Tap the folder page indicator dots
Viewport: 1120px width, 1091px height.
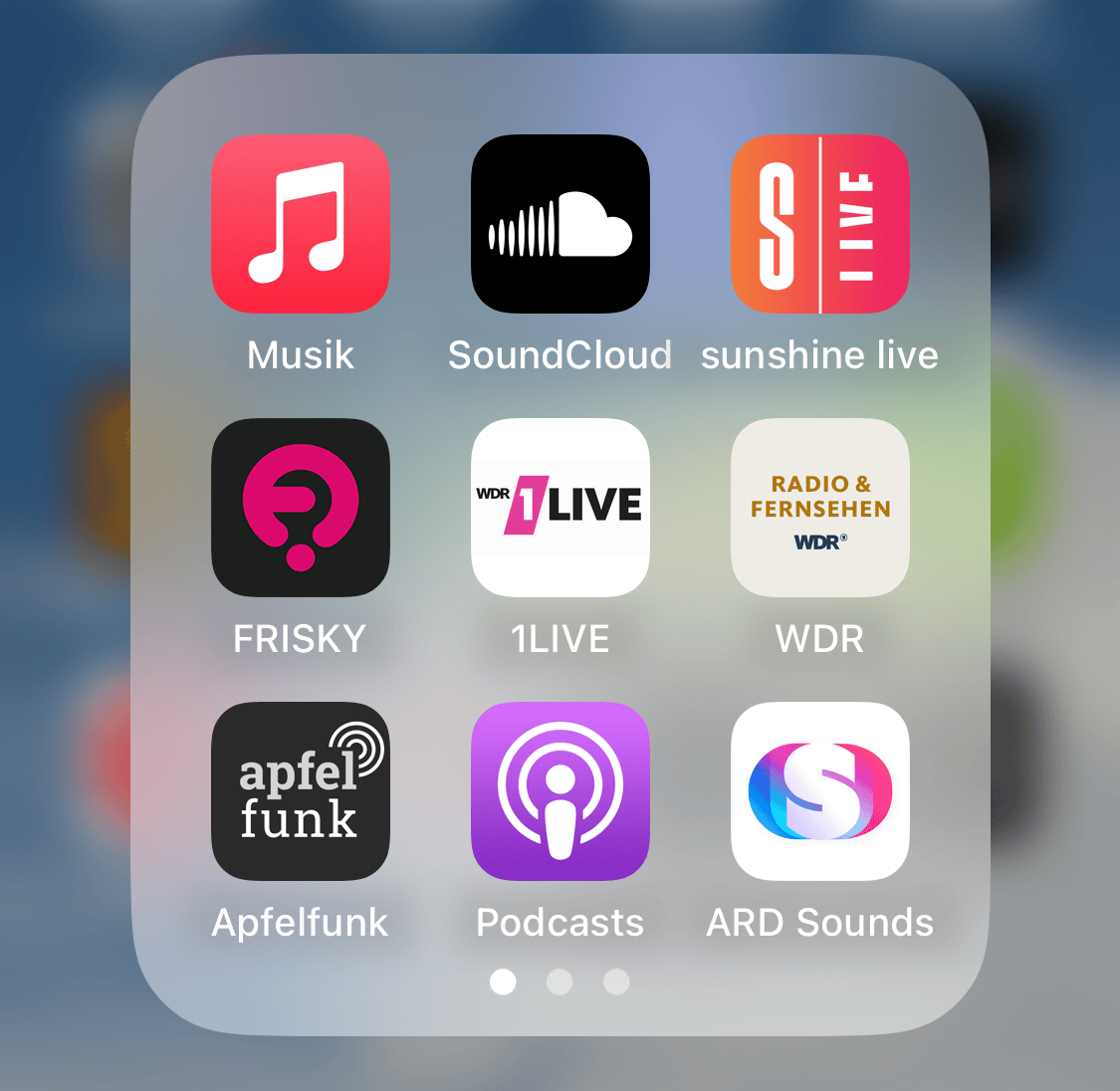(x=560, y=982)
